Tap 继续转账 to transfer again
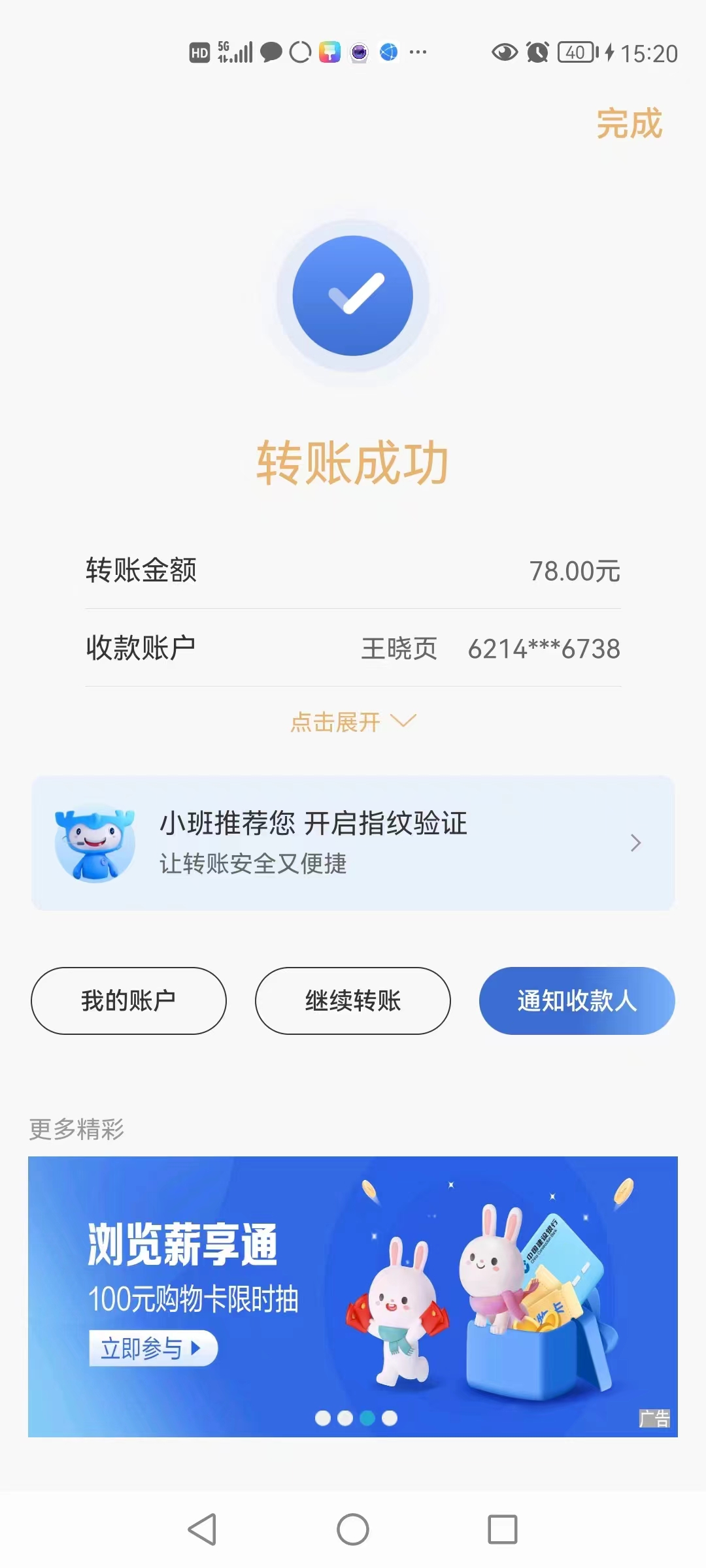 353,1001
